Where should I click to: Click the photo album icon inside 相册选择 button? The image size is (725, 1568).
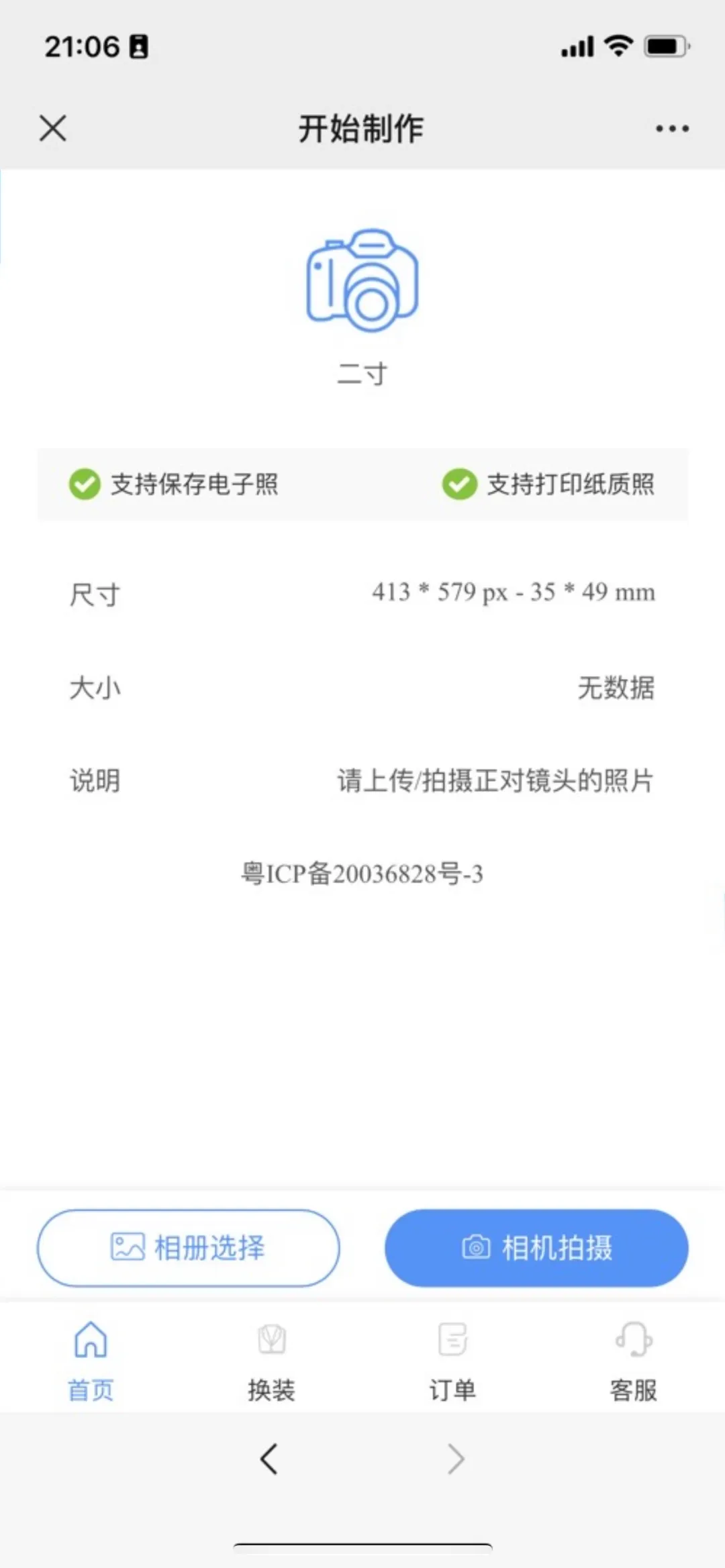(x=126, y=1247)
